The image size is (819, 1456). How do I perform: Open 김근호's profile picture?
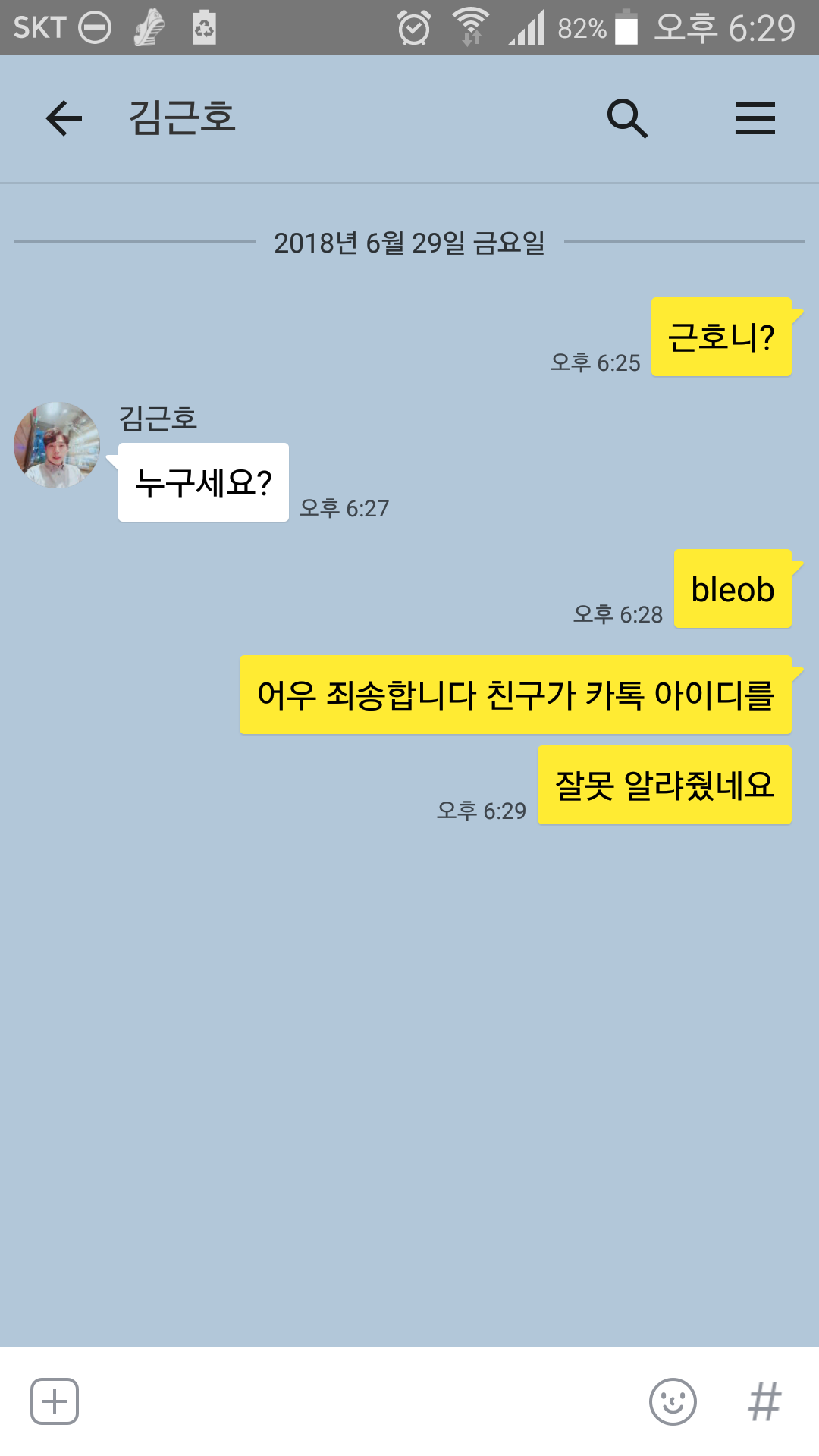click(57, 445)
